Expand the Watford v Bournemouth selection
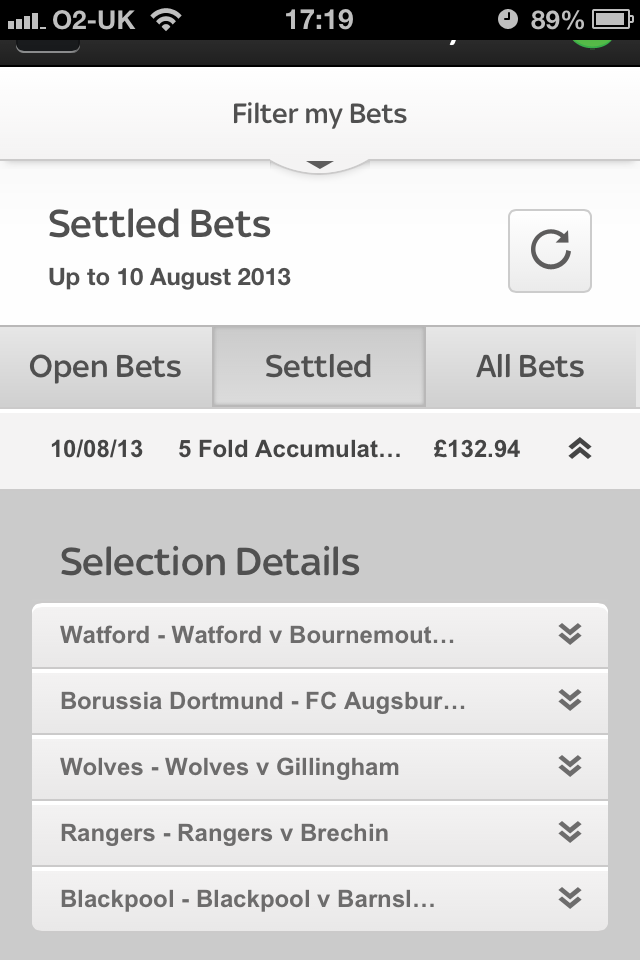Viewport: 640px width, 960px height. point(569,635)
